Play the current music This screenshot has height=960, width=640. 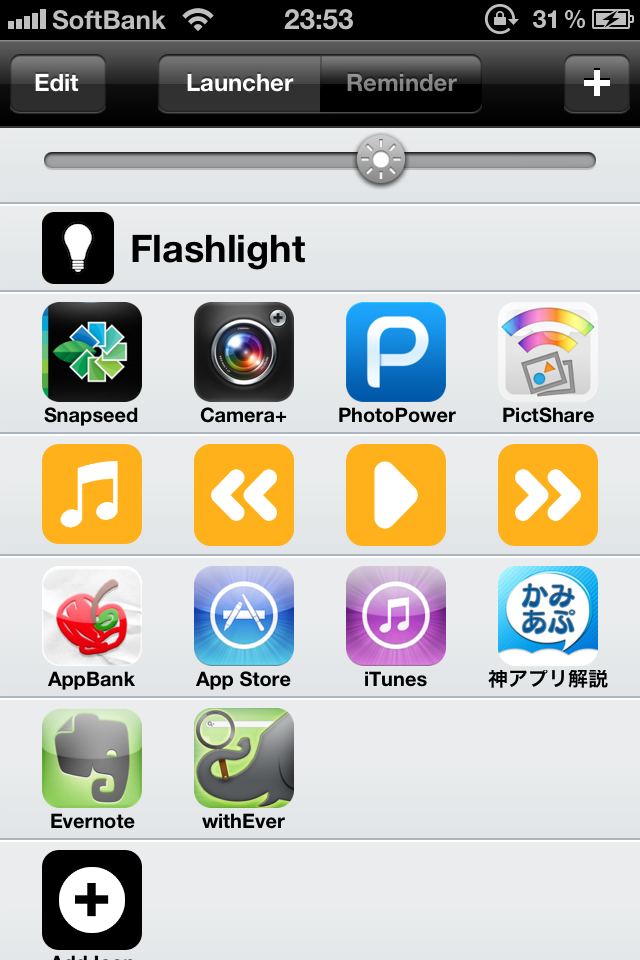(x=396, y=494)
